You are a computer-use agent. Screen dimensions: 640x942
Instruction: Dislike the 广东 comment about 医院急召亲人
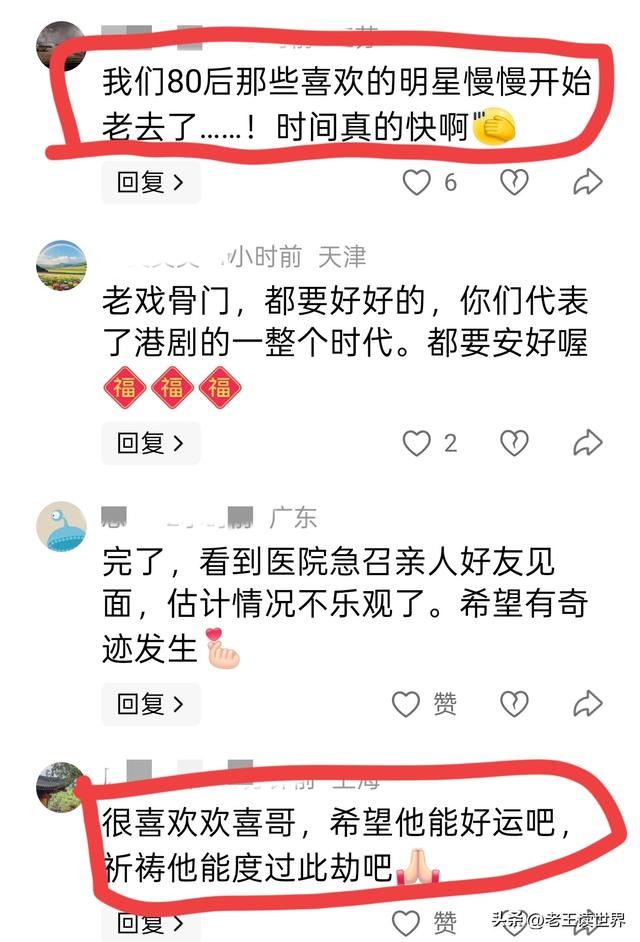(x=514, y=704)
